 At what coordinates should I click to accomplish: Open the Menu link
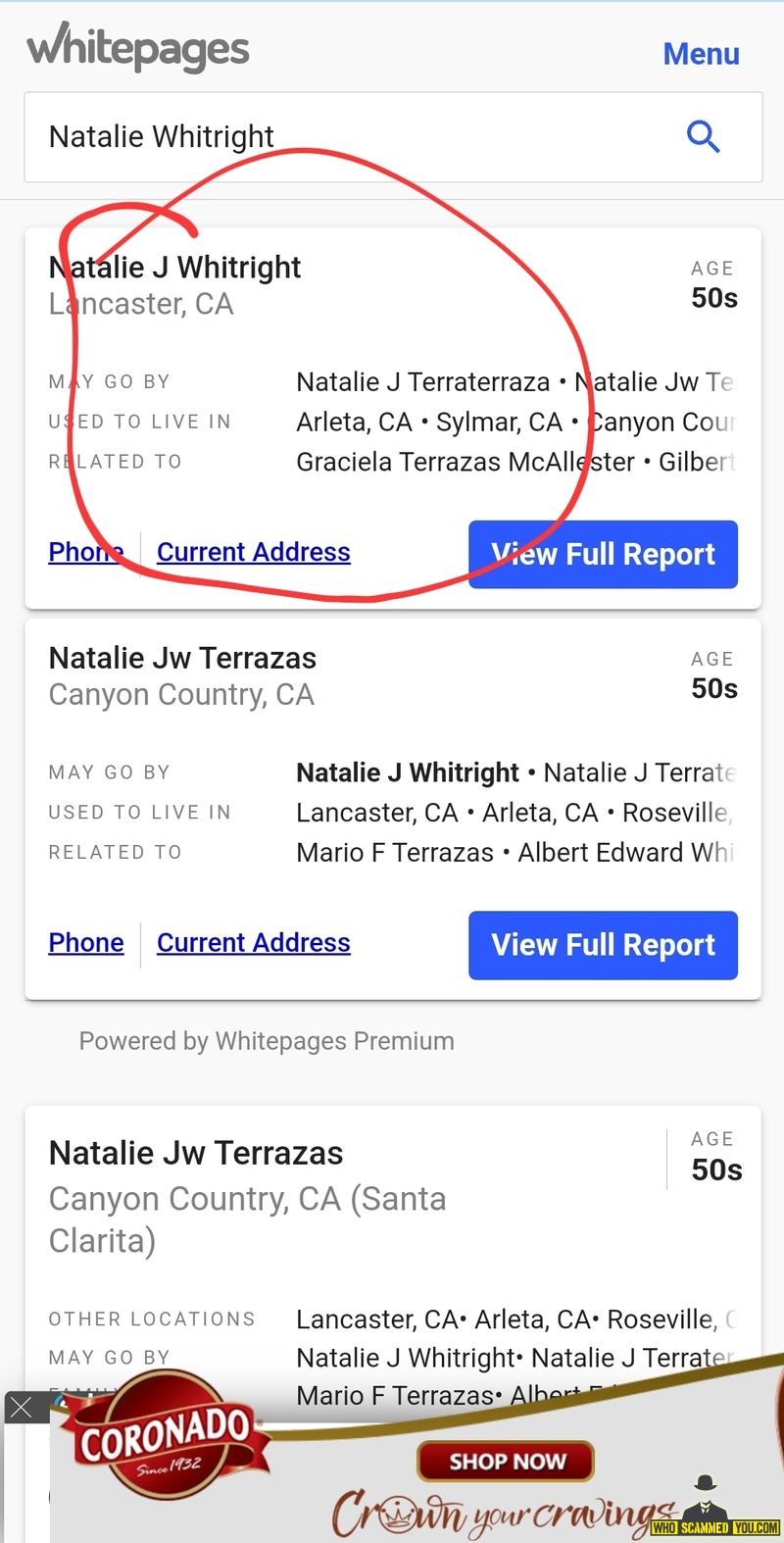pyautogui.click(x=701, y=54)
